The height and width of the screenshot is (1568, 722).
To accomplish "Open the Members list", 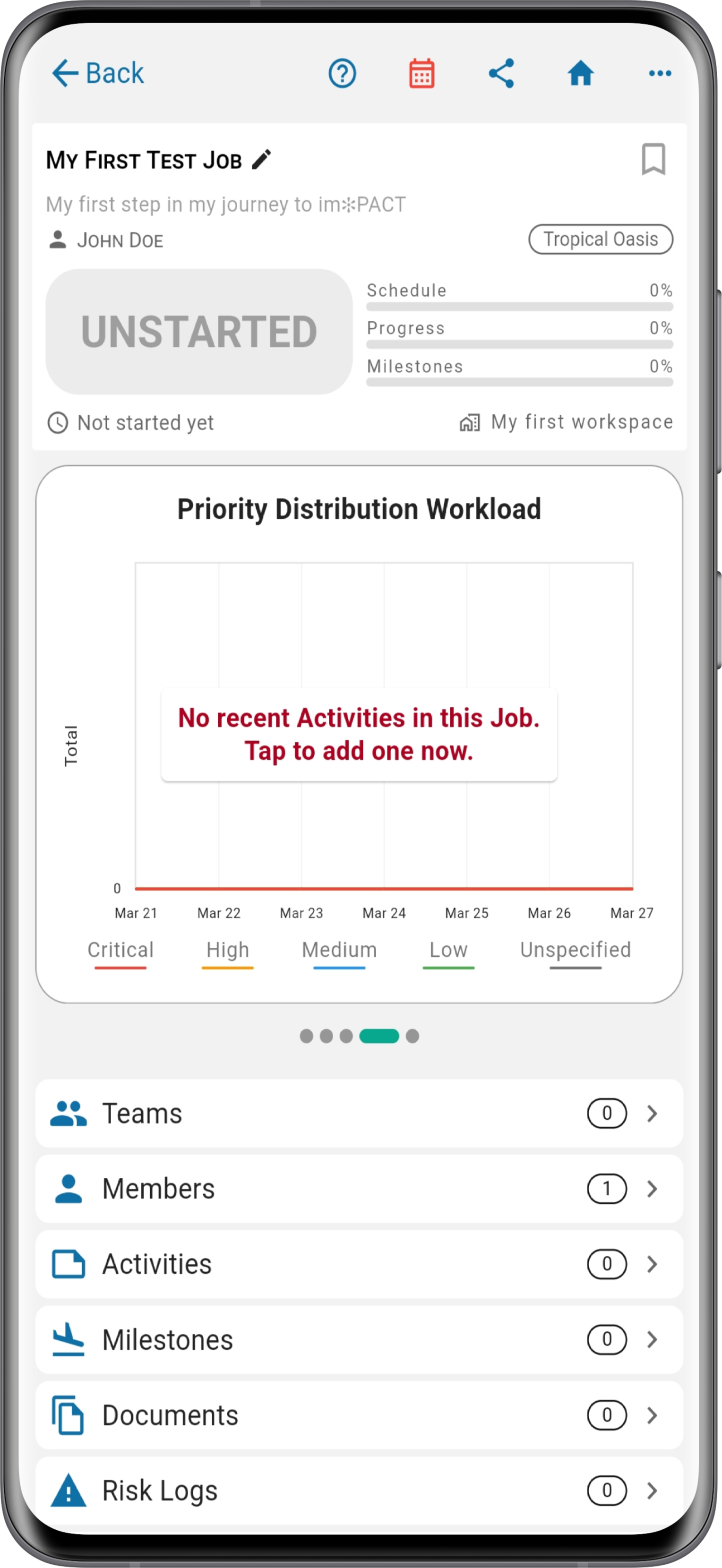I will pos(359,1189).
